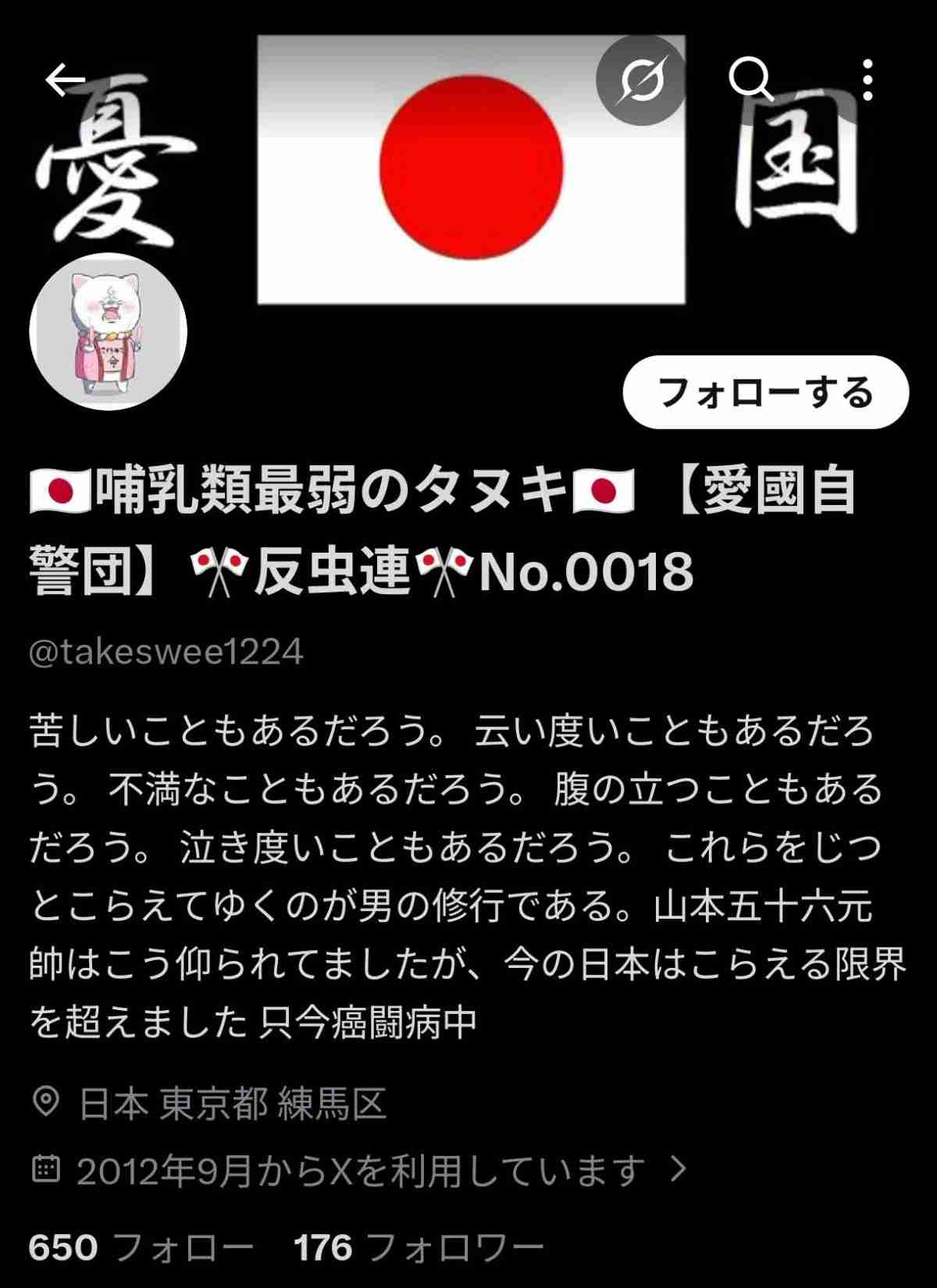View the 176 フォロワー list
The image size is (937, 1288).
click(418, 1247)
